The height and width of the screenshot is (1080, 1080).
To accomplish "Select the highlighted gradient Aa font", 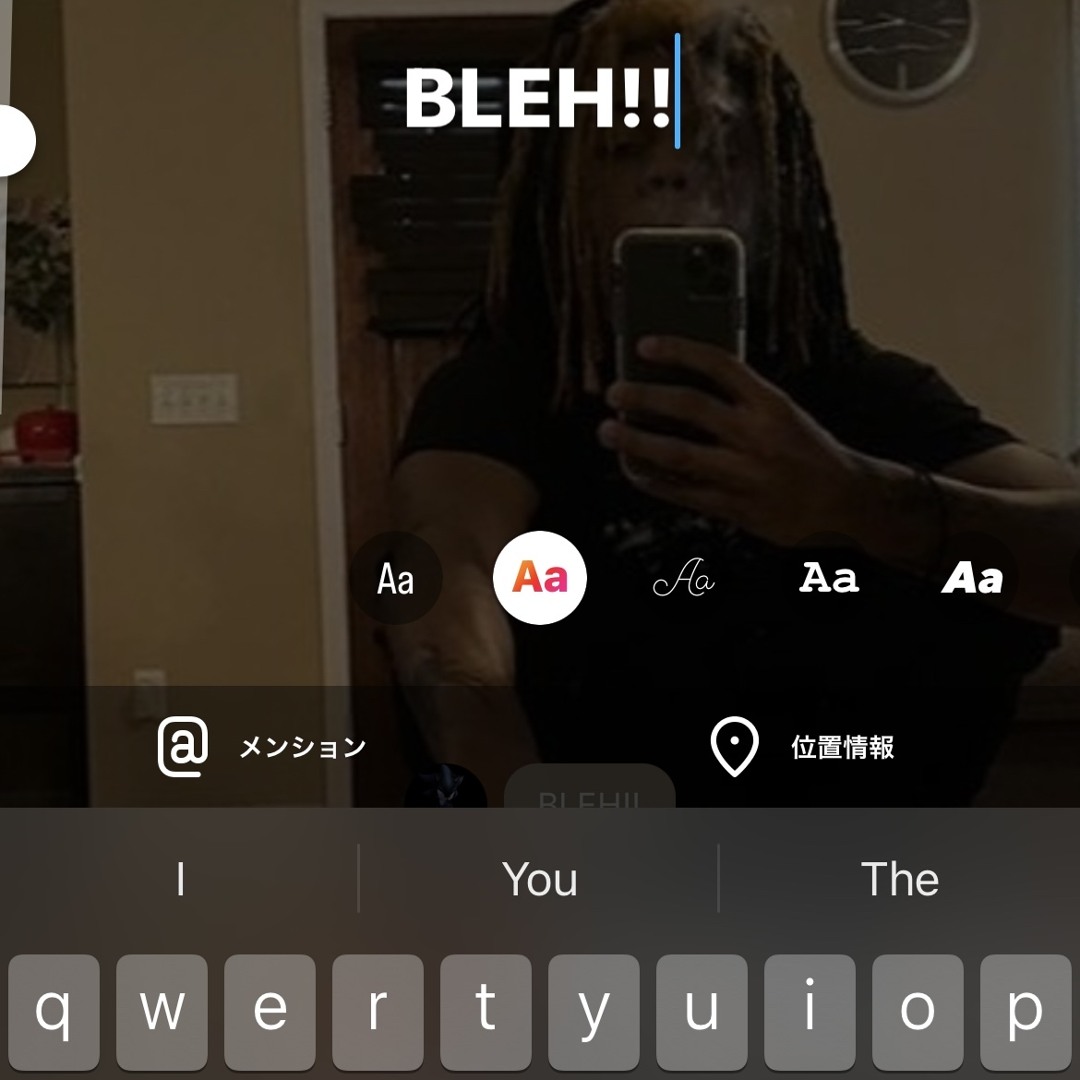I will (540, 578).
